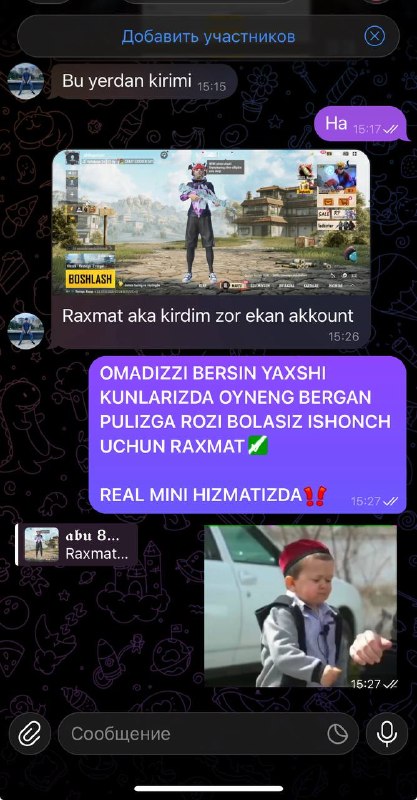Open the game screenshot image in chat

click(211, 222)
